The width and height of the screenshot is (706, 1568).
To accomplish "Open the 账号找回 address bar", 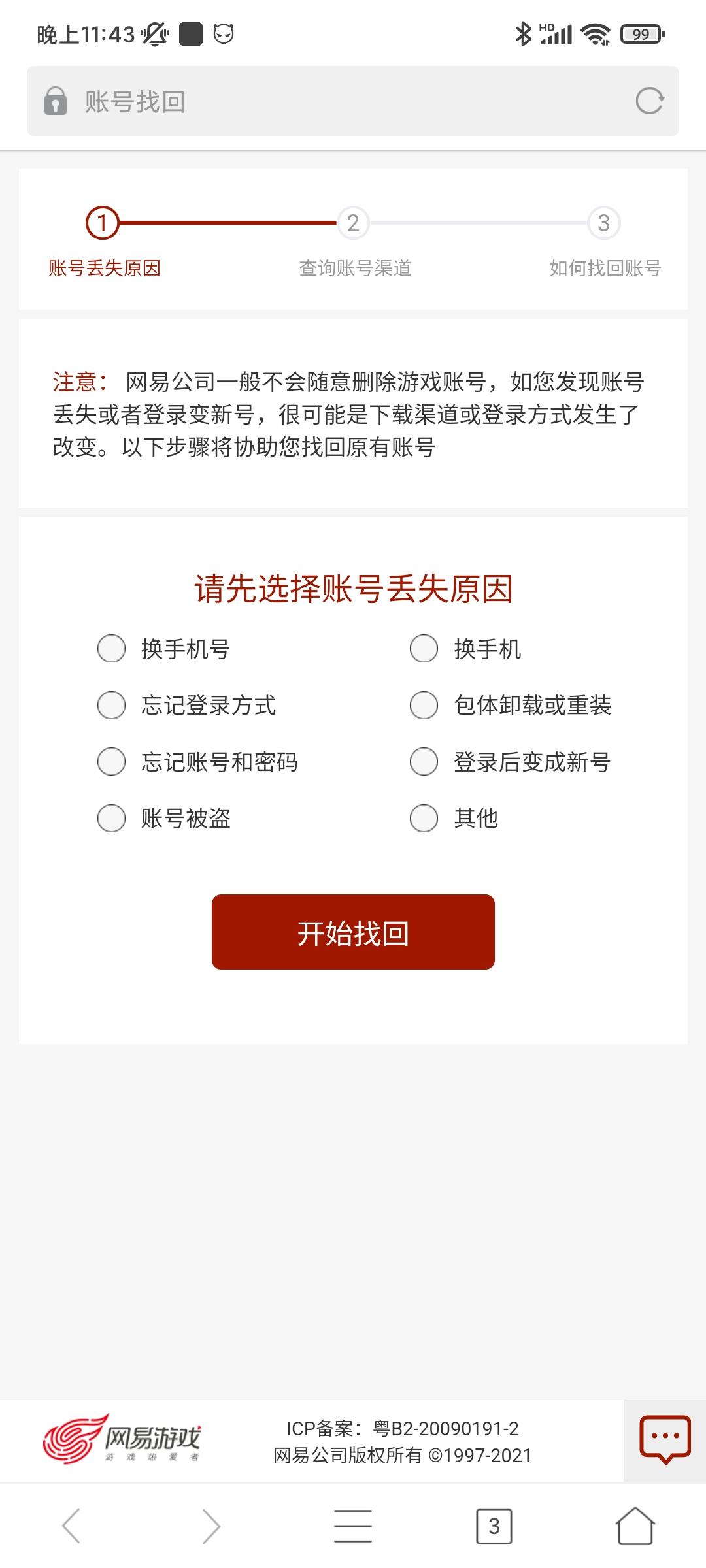I will (327, 101).
